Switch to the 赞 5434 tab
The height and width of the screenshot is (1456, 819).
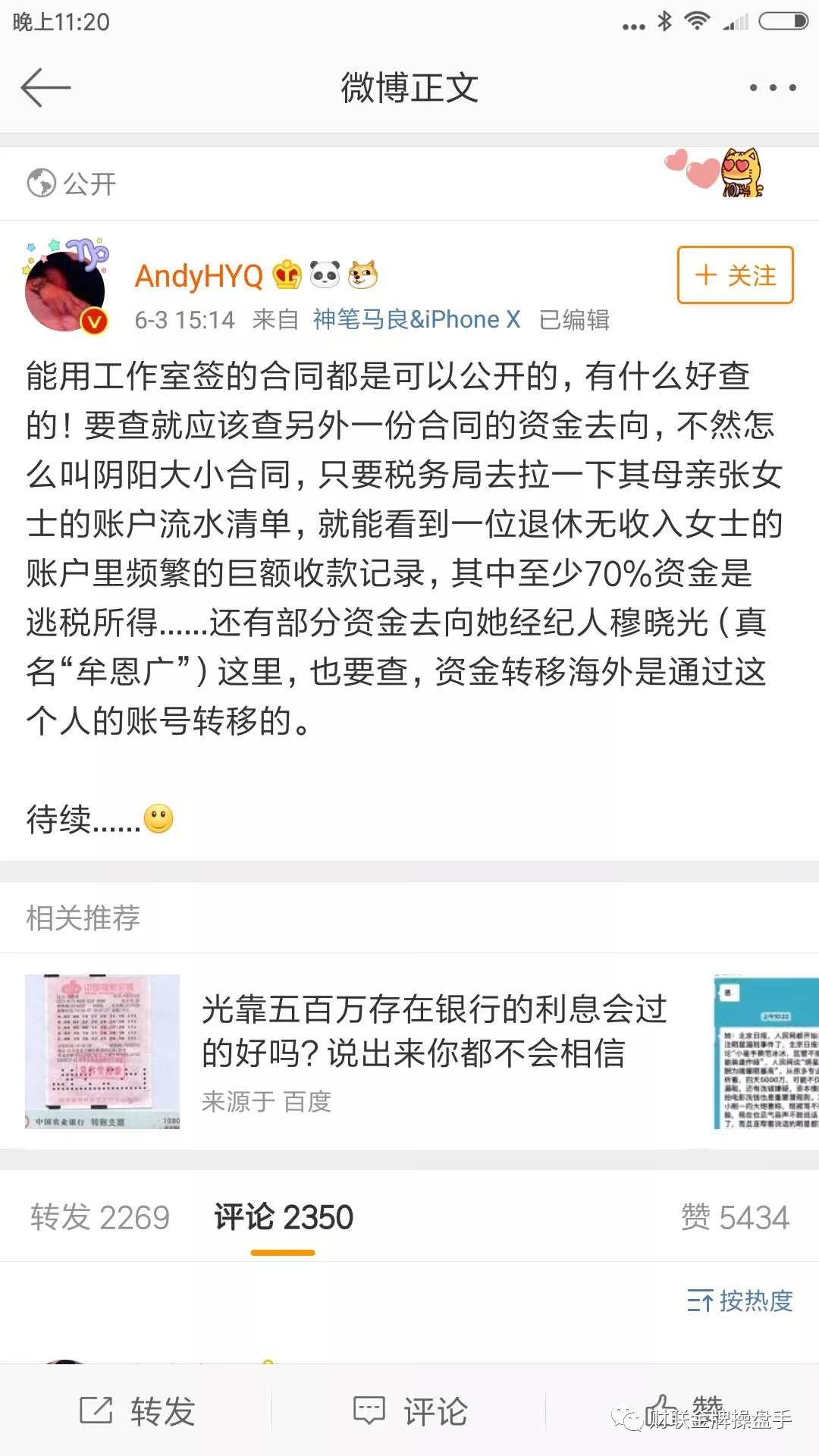click(734, 1217)
